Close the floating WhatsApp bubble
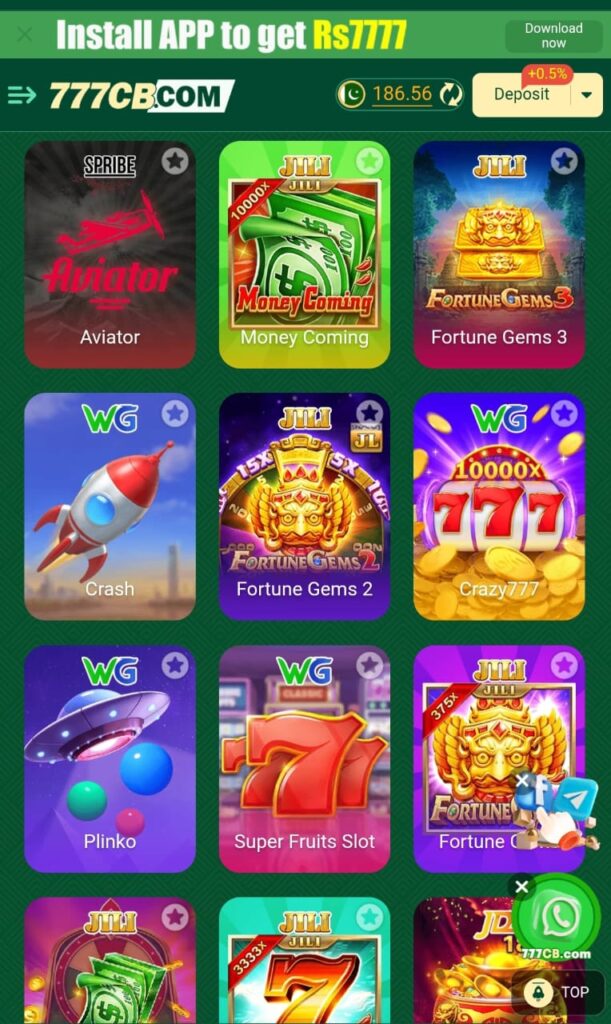Image resolution: width=611 pixels, height=1024 pixels. pyautogui.click(x=521, y=886)
